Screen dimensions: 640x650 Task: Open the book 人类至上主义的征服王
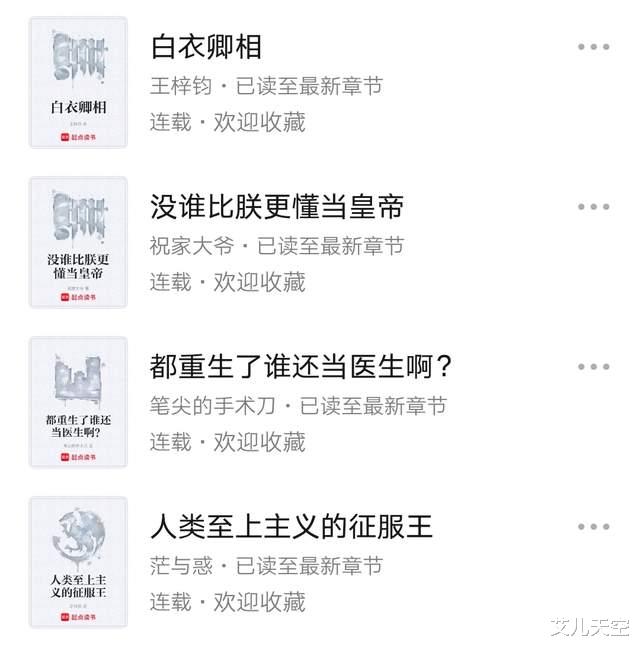point(290,527)
